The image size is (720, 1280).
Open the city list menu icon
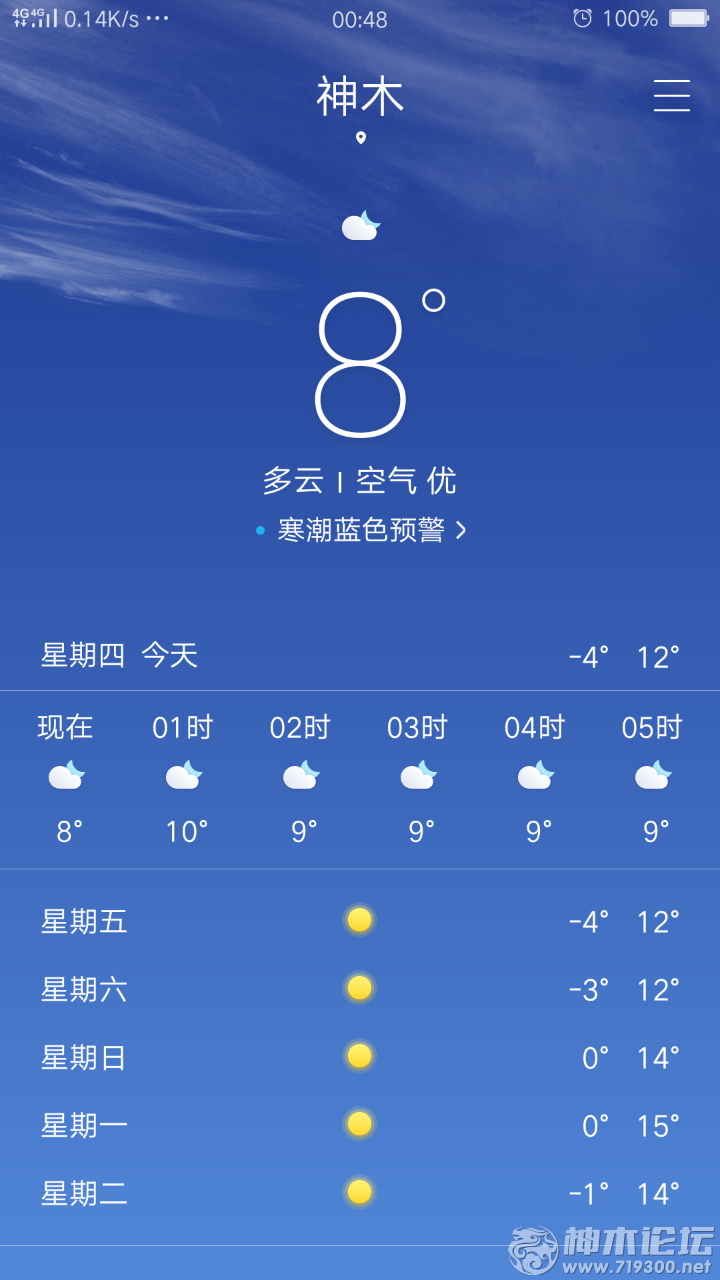(672, 95)
